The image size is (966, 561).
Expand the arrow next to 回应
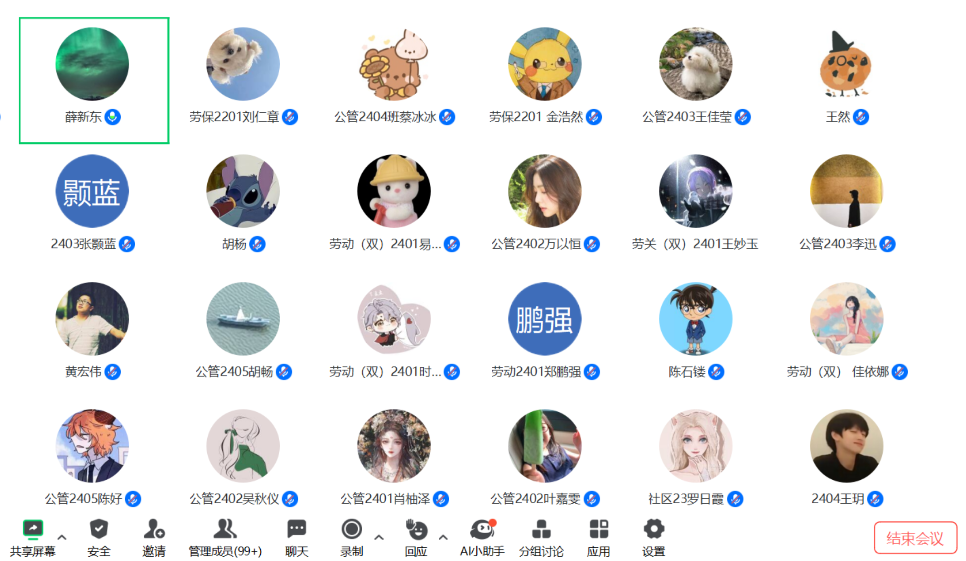pos(443,536)
